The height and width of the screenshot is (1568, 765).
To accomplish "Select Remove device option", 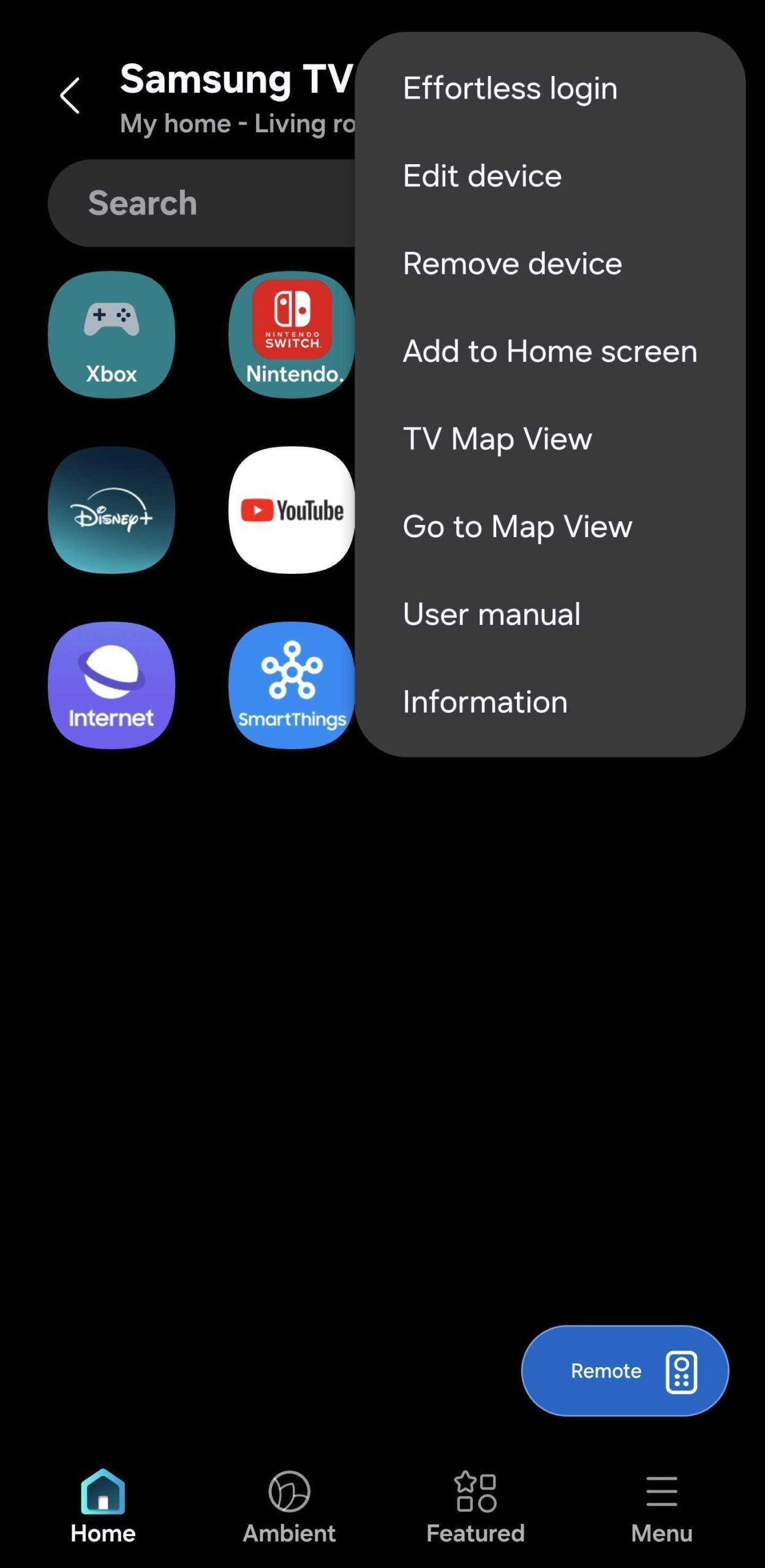I will click(x=512, y=263).
